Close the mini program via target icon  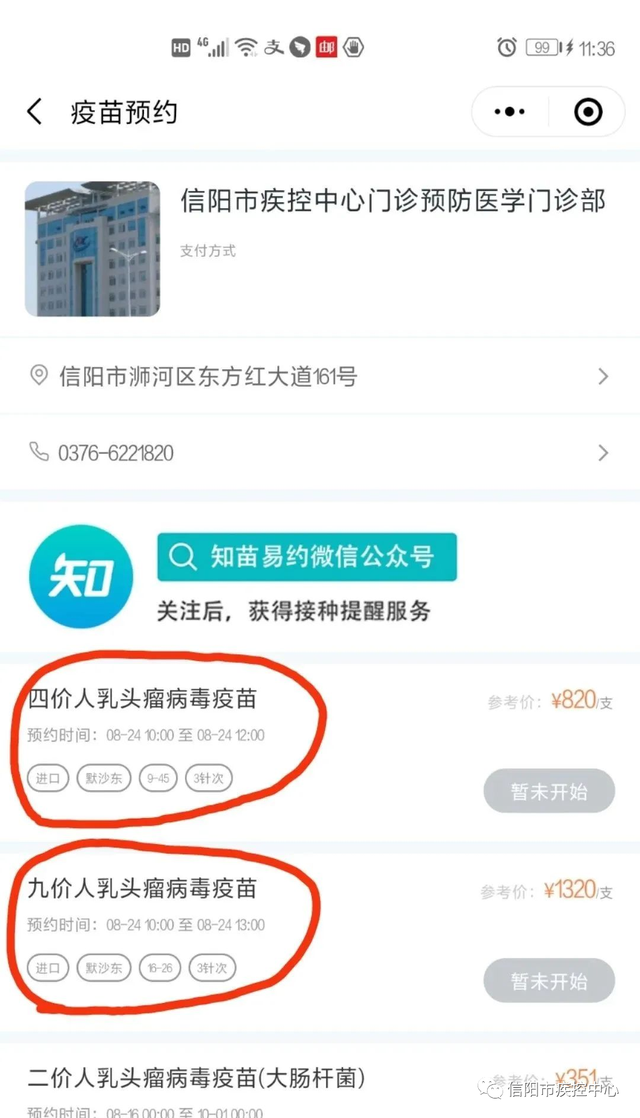[588, 112]
